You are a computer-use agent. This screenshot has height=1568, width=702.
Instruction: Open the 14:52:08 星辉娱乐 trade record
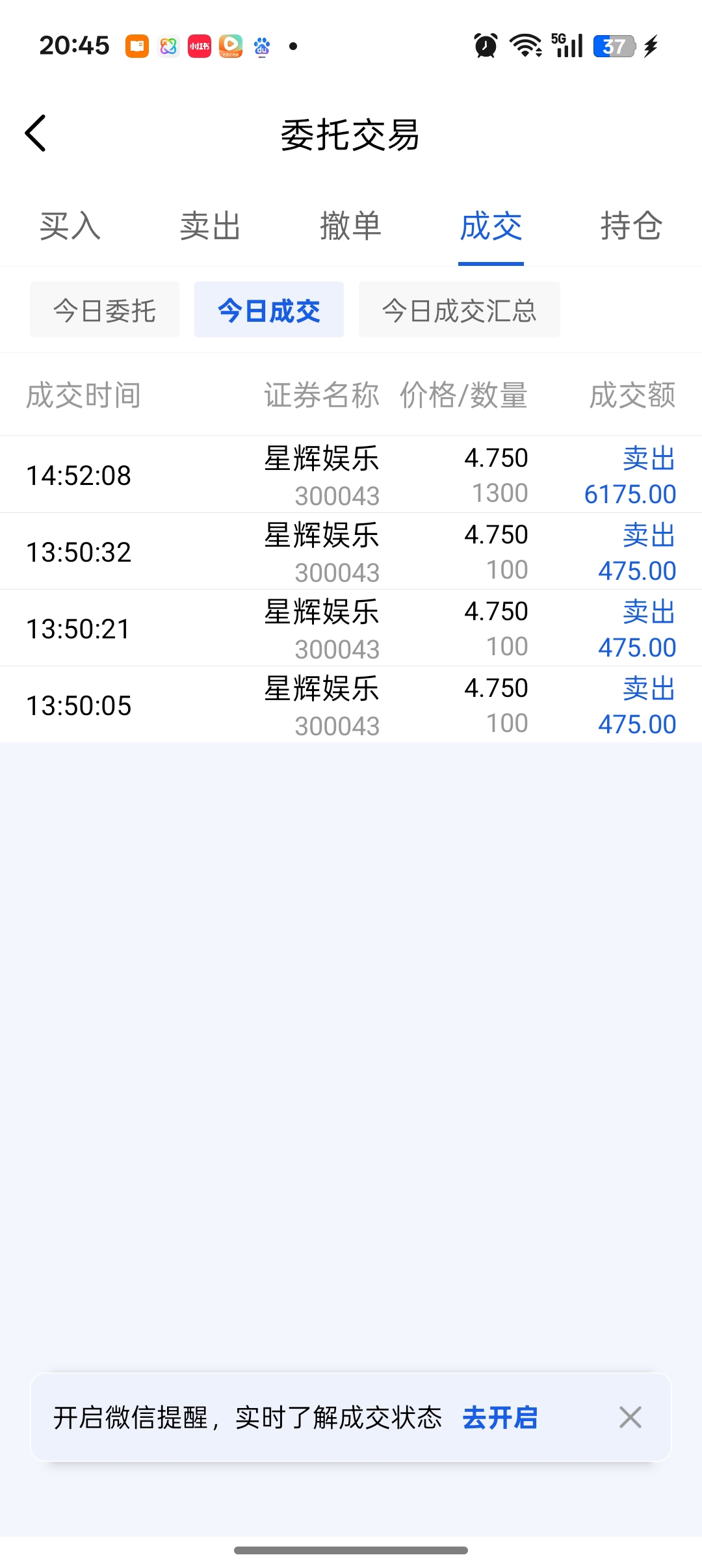(351, 475)
